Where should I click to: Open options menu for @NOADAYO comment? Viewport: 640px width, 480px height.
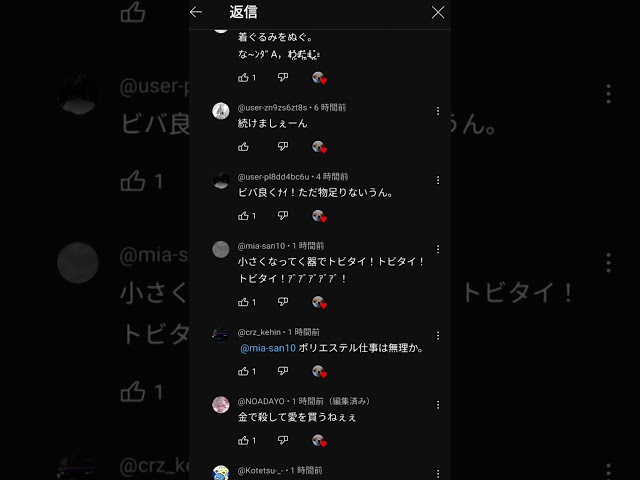[437, 405]
